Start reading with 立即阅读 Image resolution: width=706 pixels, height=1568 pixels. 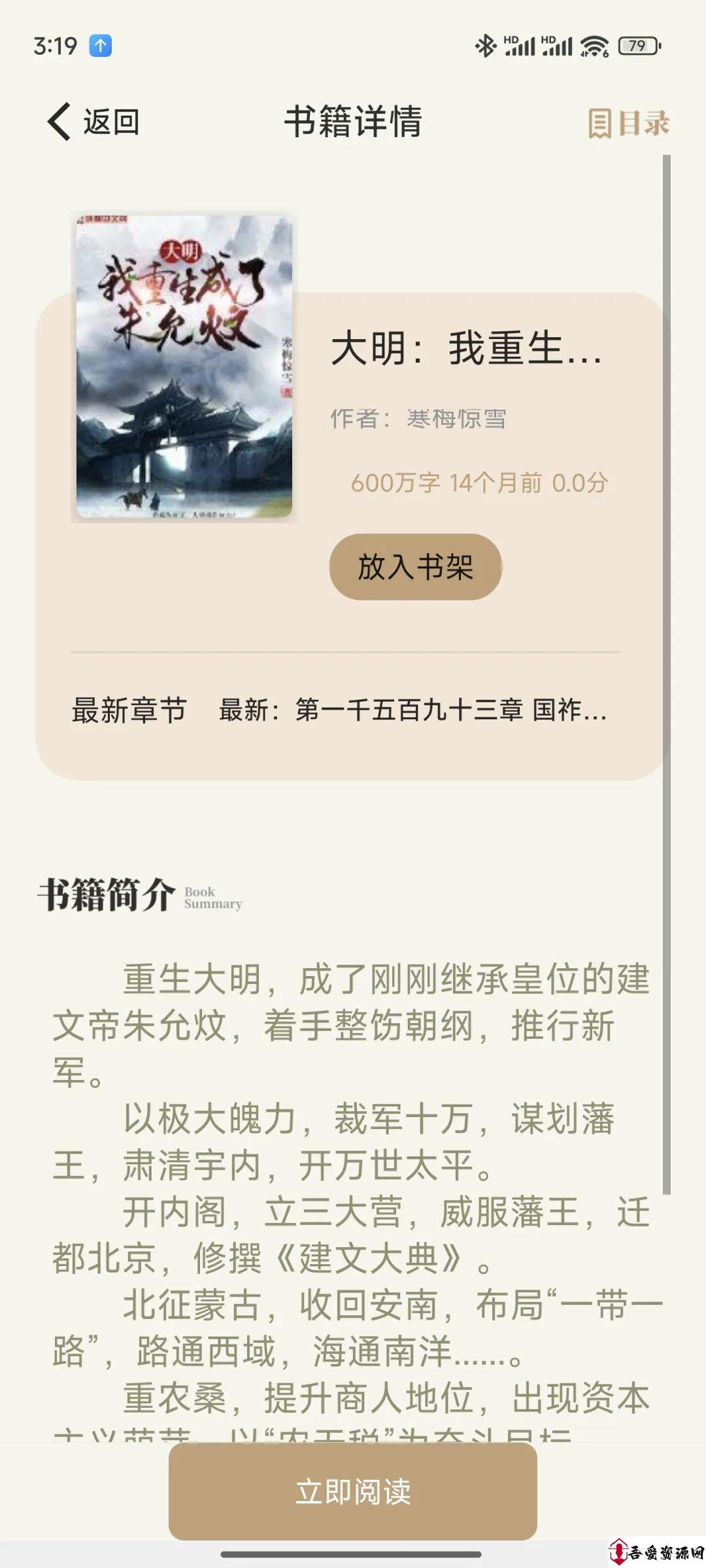click(353, 1492)
